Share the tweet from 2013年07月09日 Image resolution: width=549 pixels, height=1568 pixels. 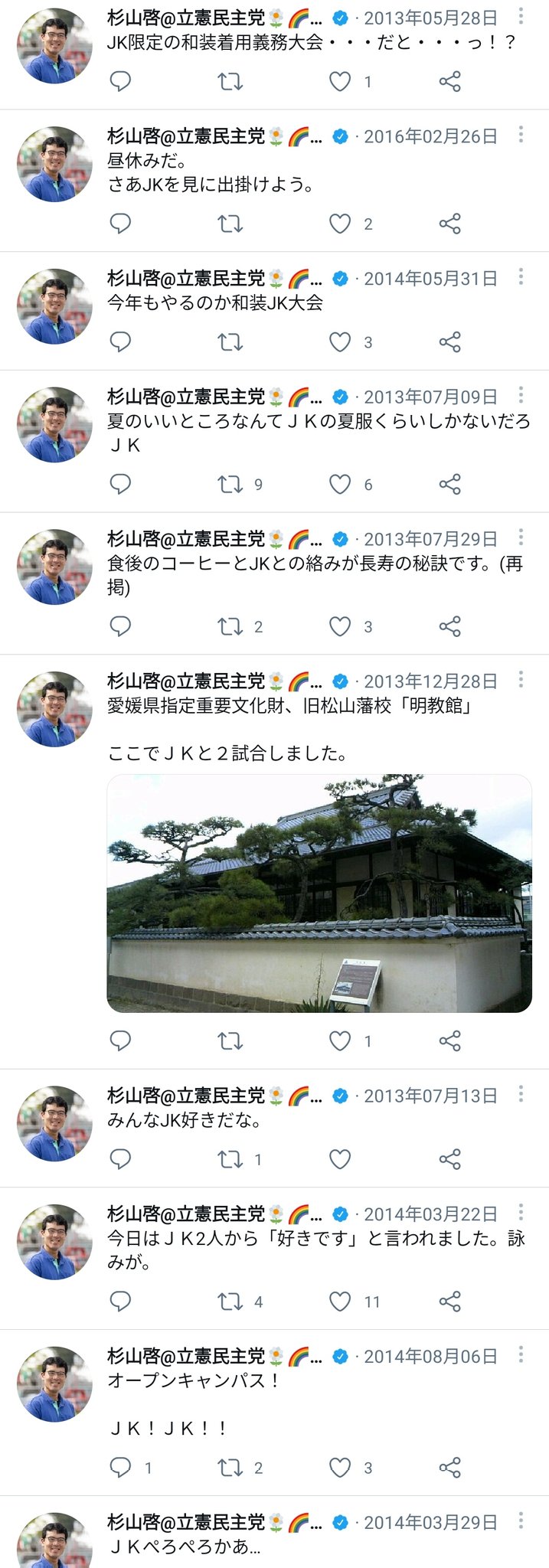[x=450, y=484]
